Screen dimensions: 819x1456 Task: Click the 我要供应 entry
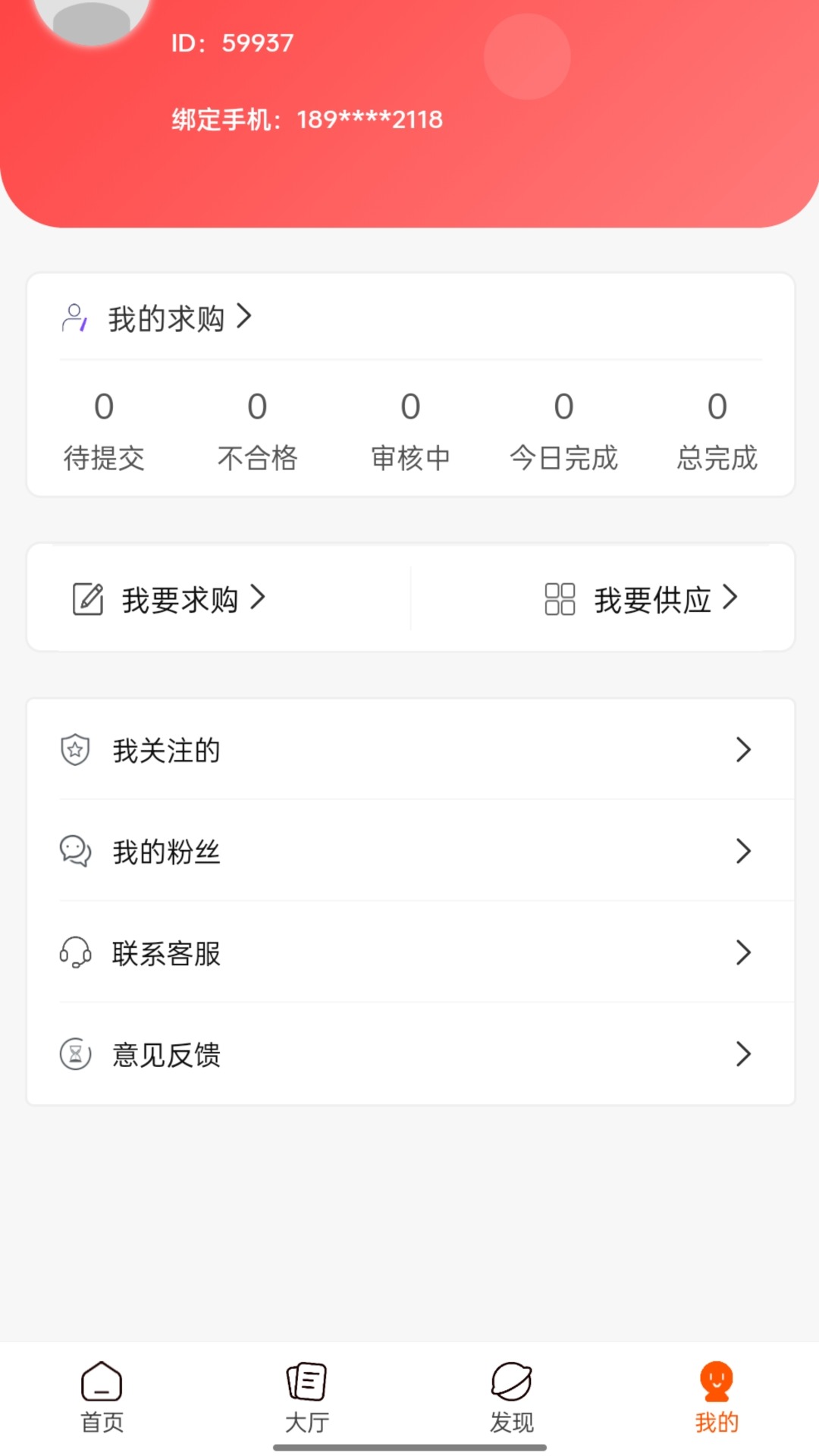point(653,599)
